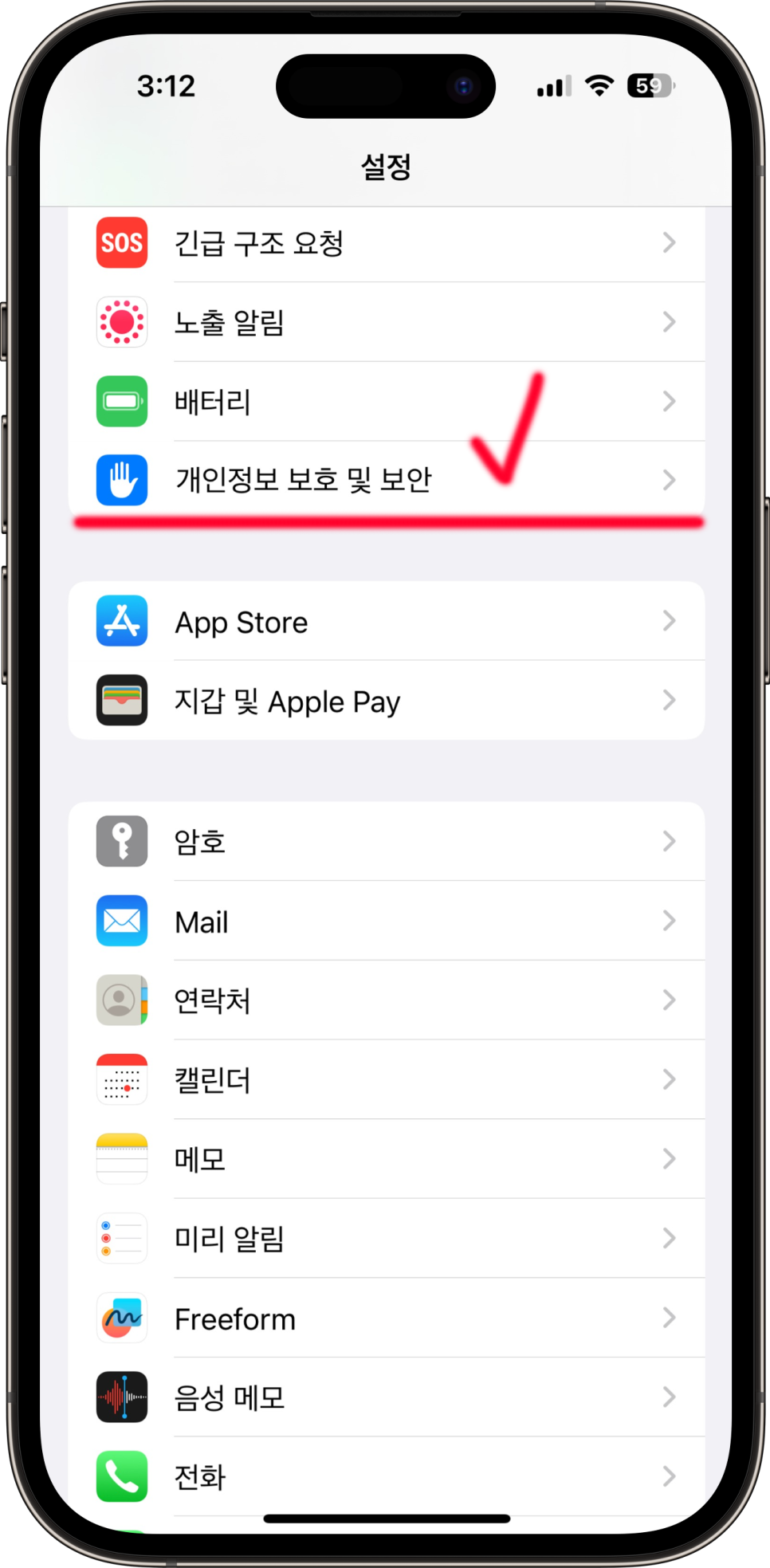Open 연락처 settings
This screenshot has height=1568, width=770.
pyautogui.click(x=387, y=1000)
